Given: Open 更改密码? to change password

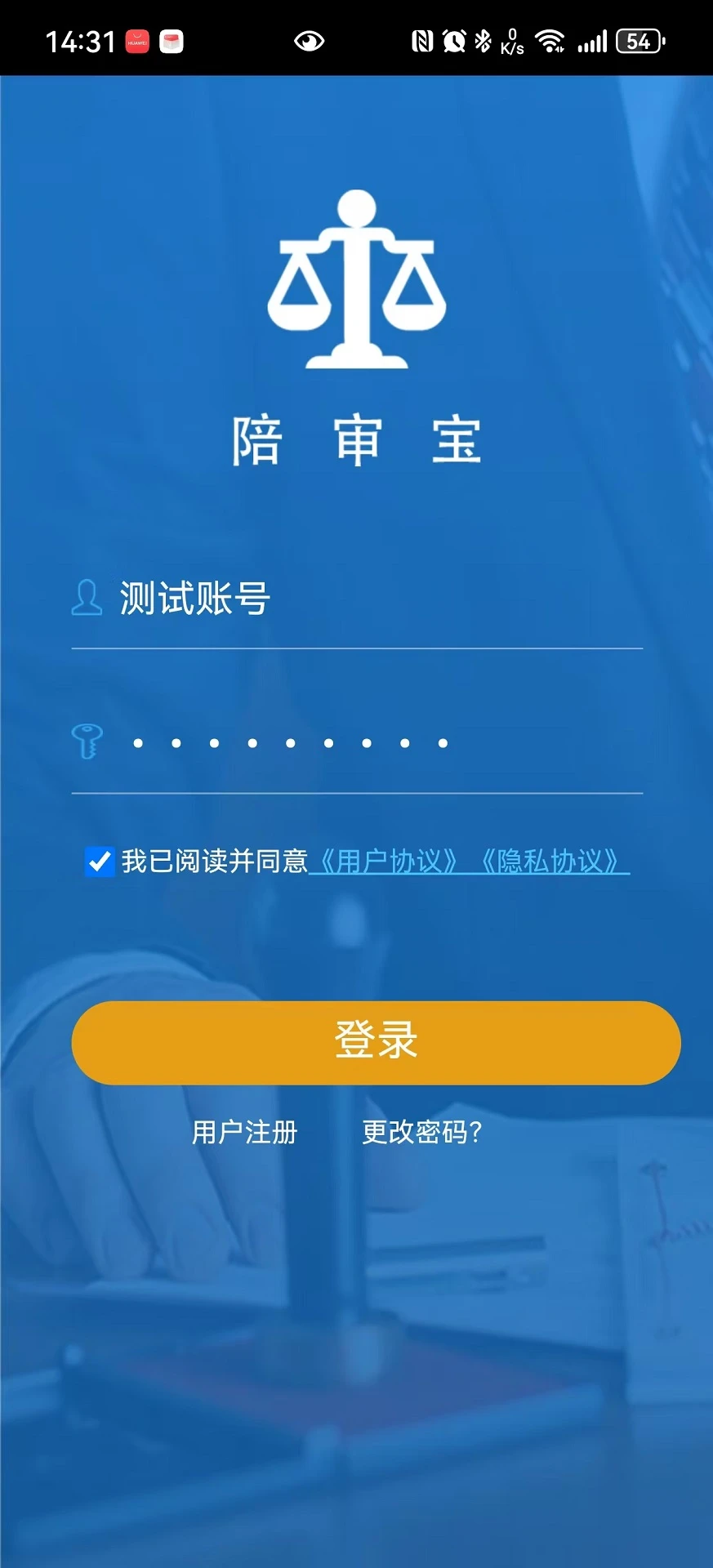Looking at the screenshot, I should (x=421, y=1132).
